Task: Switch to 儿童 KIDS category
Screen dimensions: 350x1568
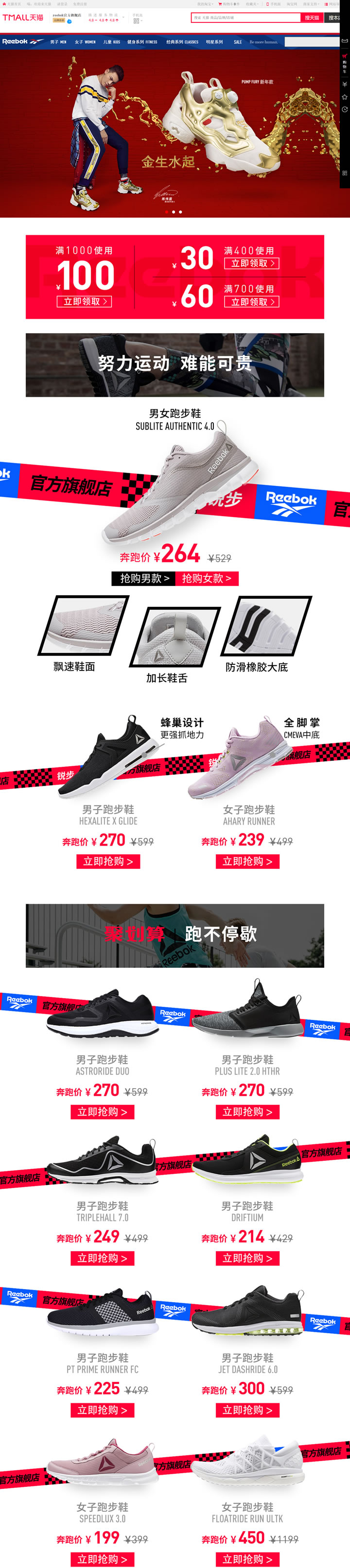Action: [111, 42]
